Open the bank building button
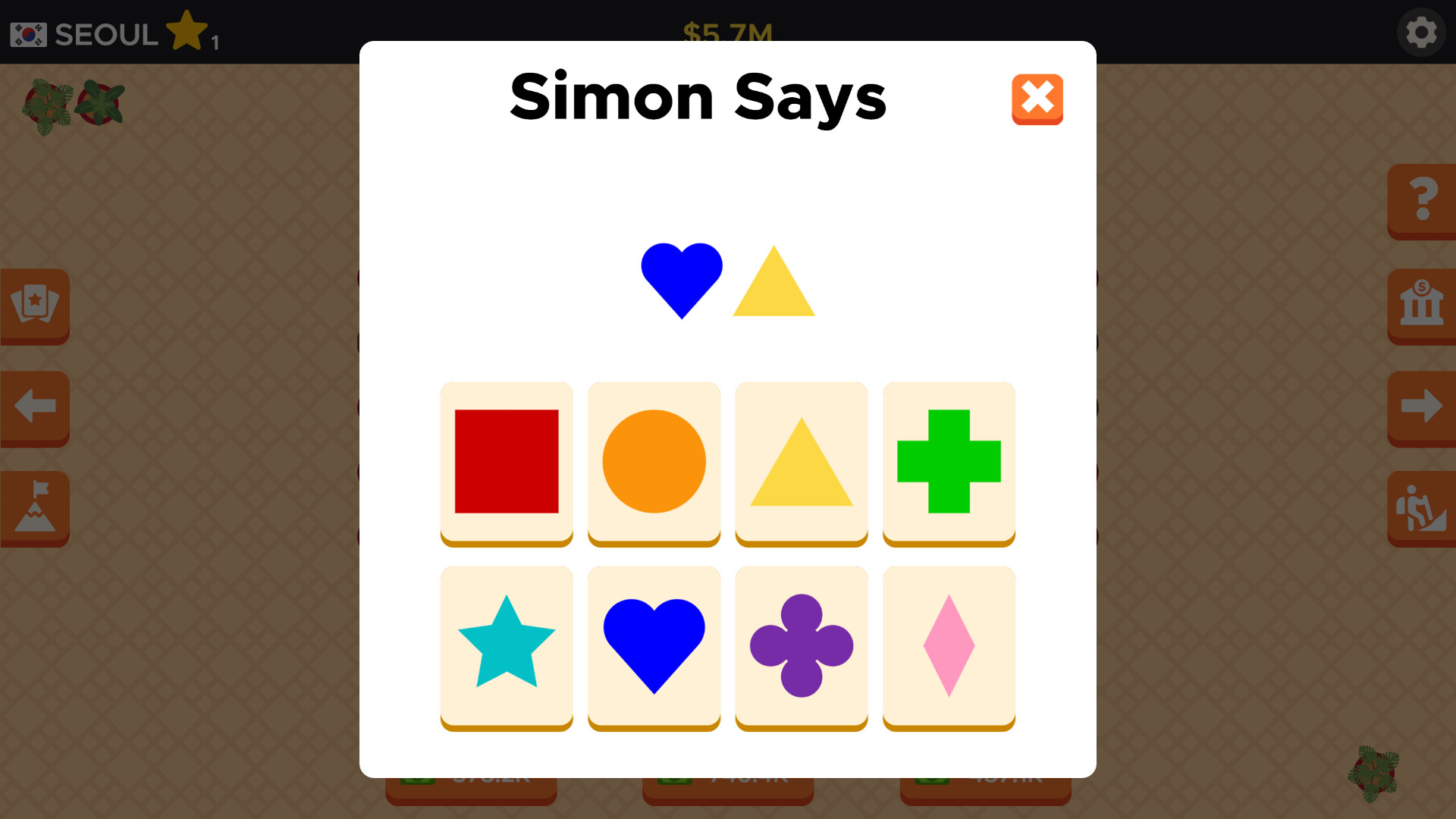Screen dimensions: 1456x819 point(1422,305)
